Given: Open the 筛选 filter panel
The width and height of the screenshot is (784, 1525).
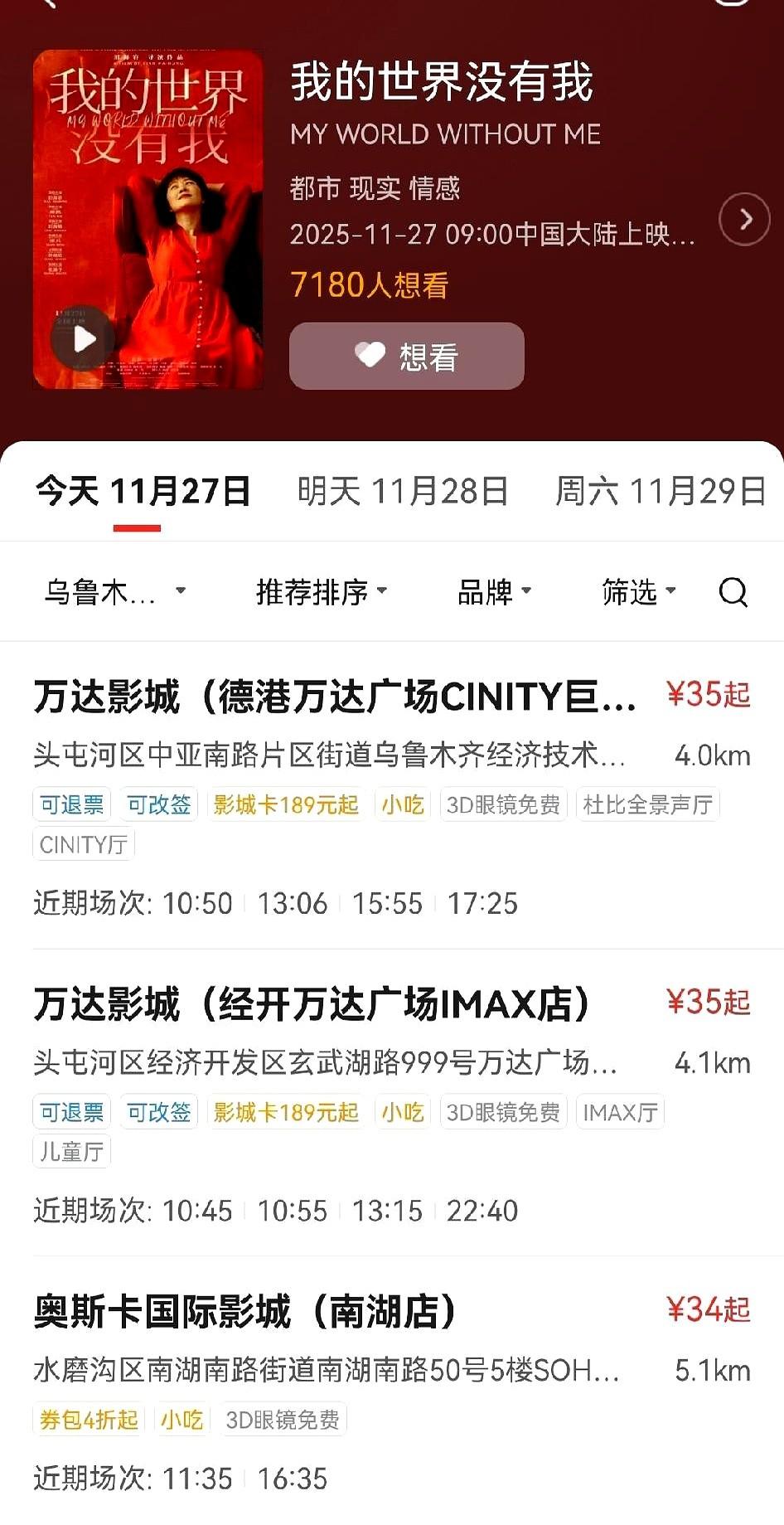Looking at the screenshot, I should [639, 591].
